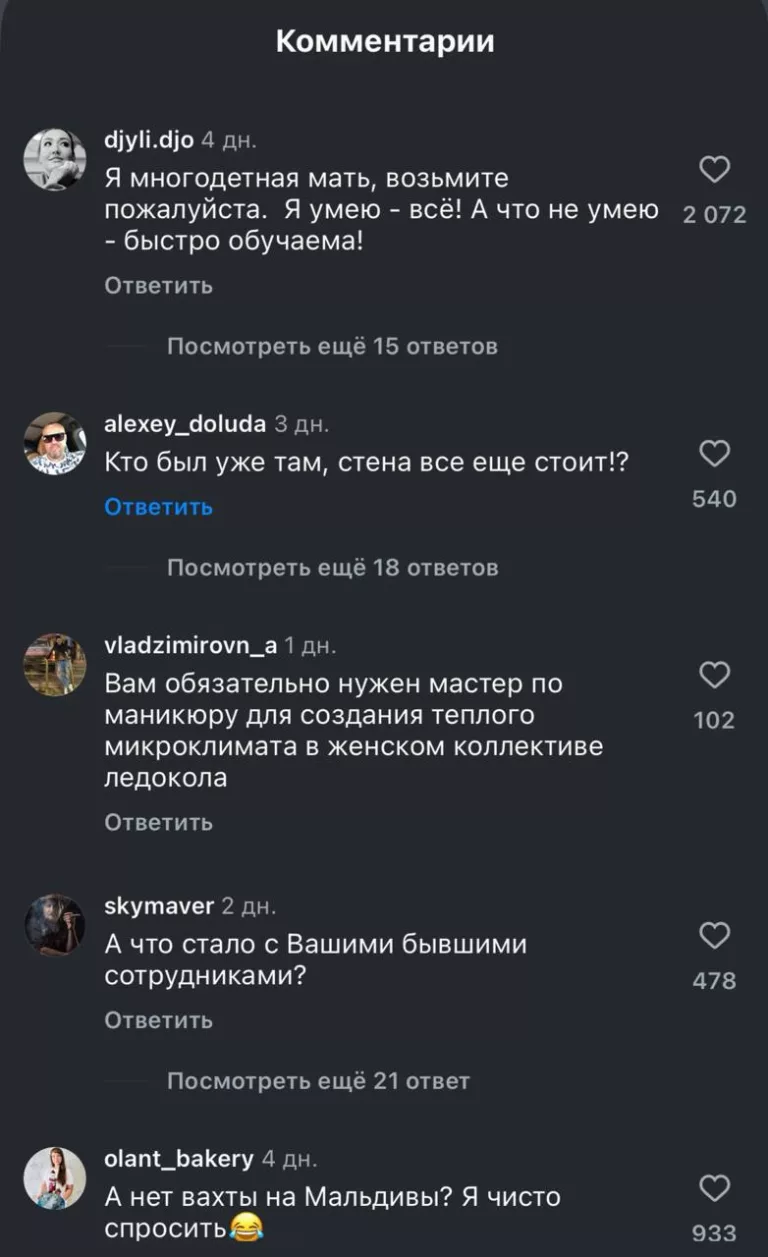This screenshot has width=768, height=1257.
Task: Reply to alexey_doluda's comment
Action: [x=159, y=507]
